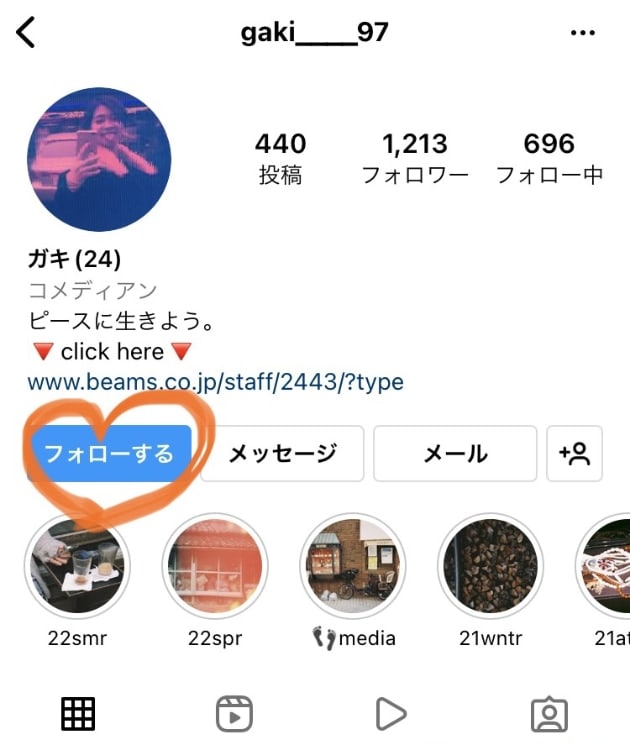View the profile picture

pos(99,160)
